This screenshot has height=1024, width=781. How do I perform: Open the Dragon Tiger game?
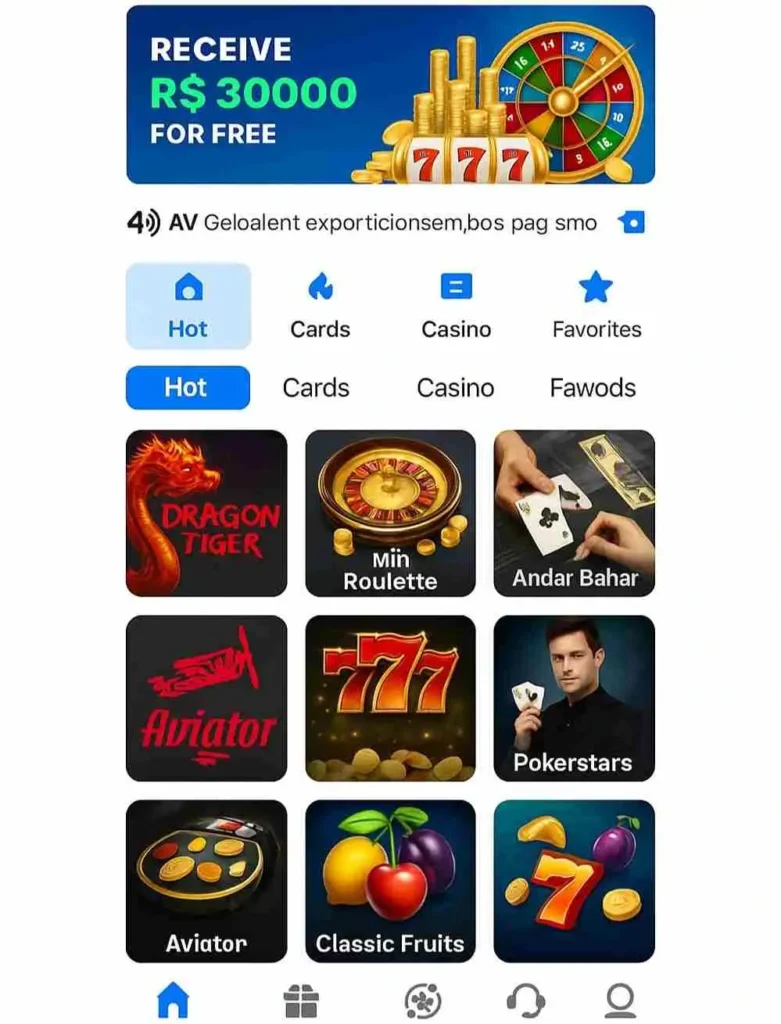point(206,513)
